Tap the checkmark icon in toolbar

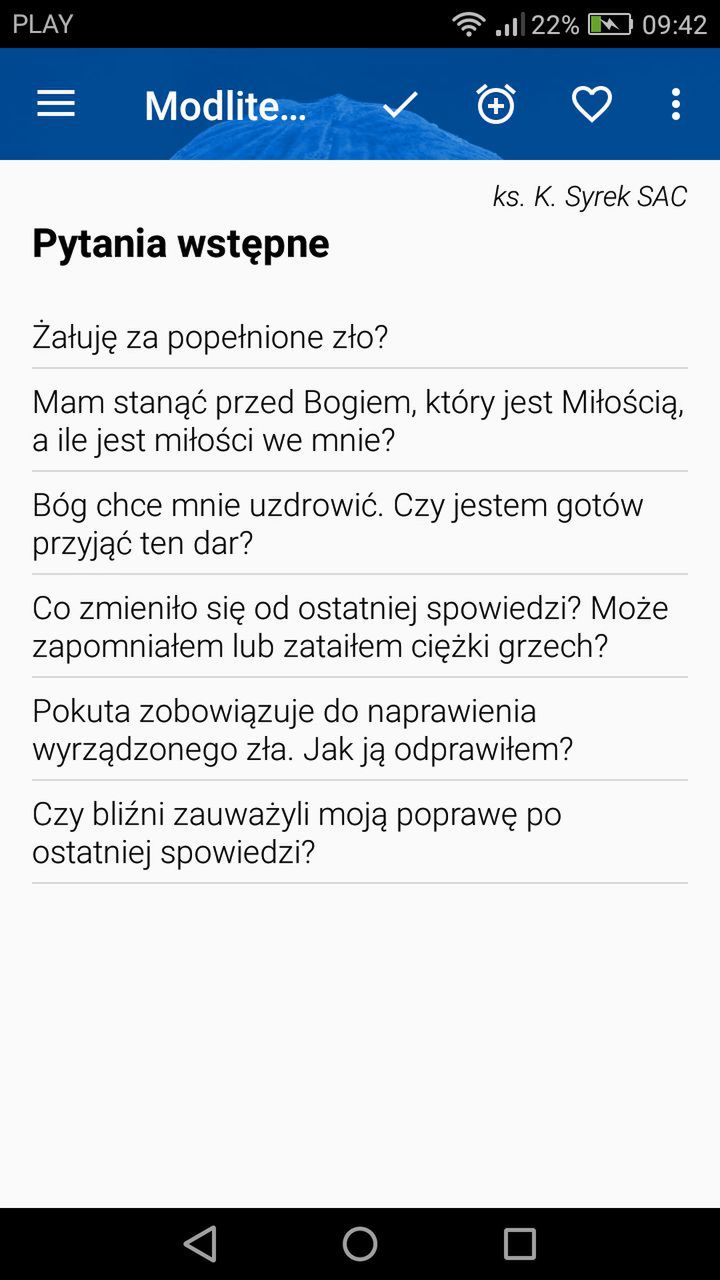coord(400,104)
